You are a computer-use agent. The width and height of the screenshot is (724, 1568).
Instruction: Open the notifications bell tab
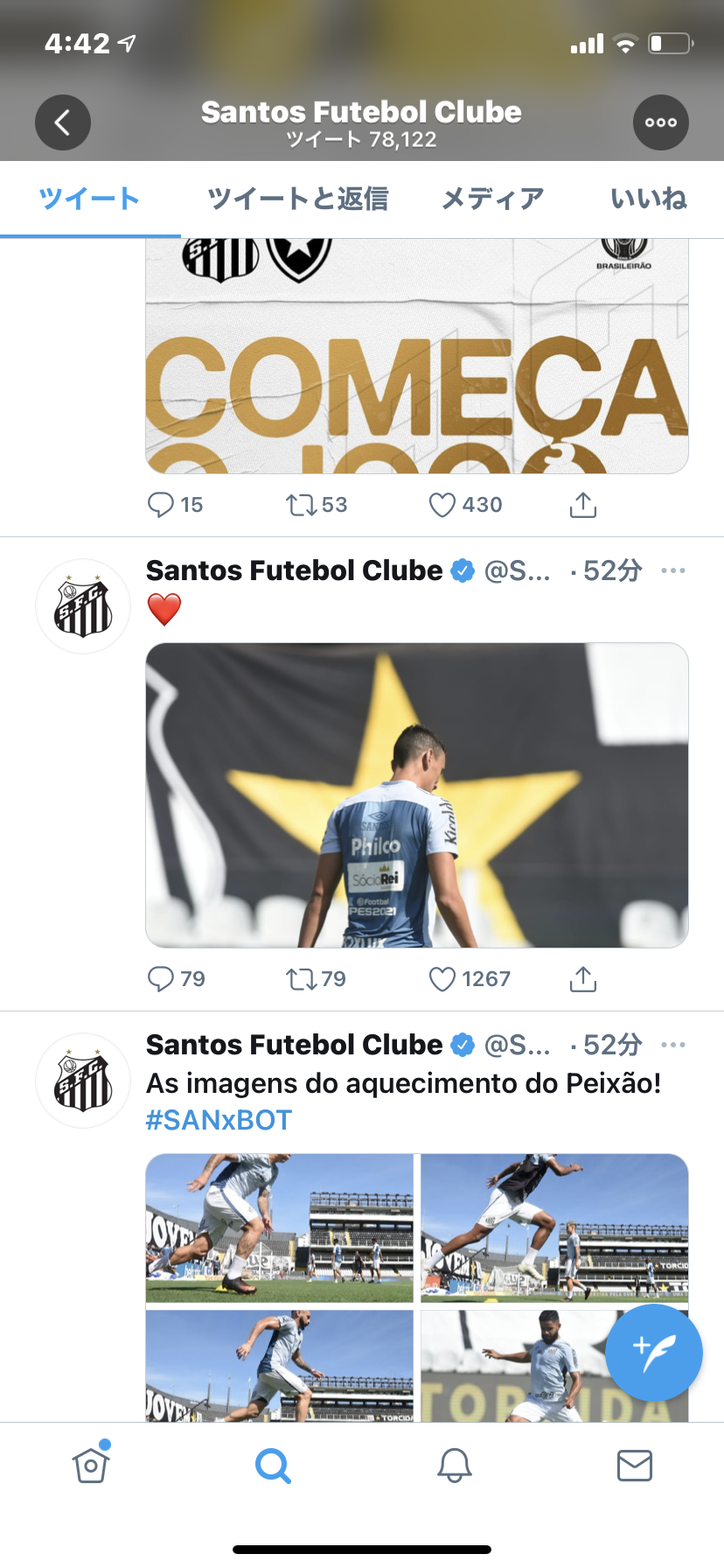click(454, 1465)
